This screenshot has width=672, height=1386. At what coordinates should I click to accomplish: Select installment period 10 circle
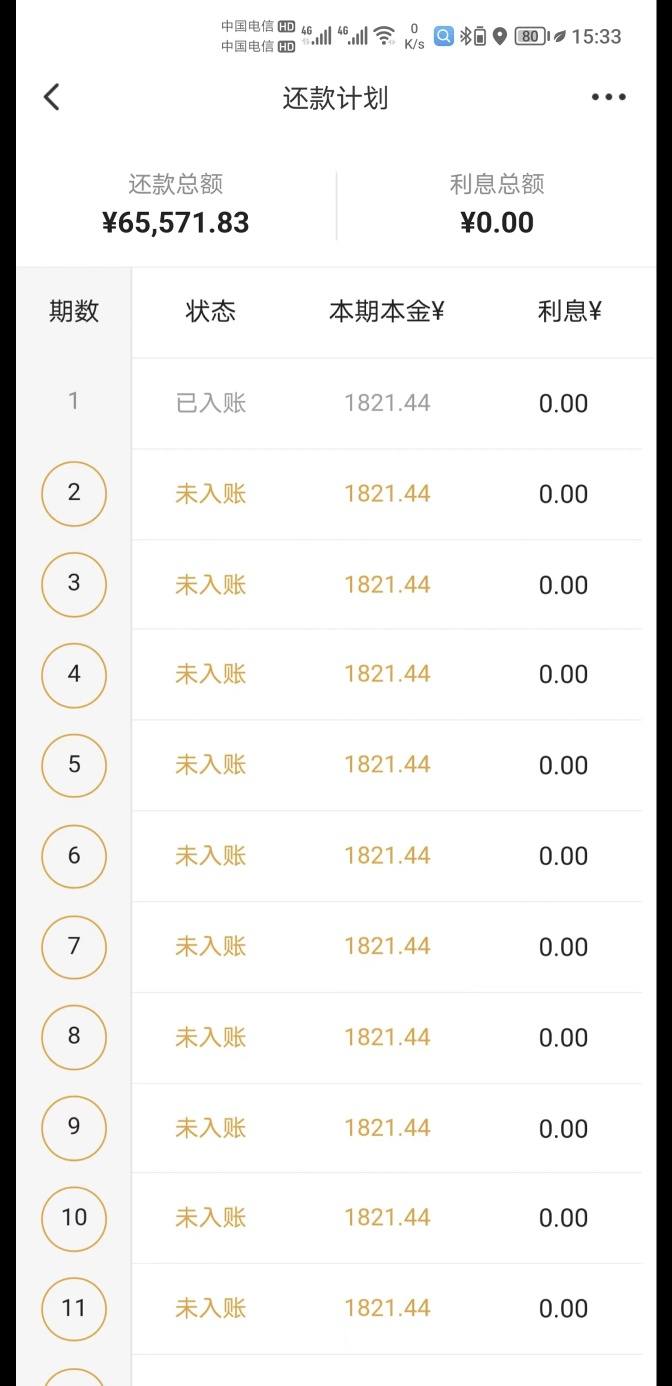pos(74,1219)
